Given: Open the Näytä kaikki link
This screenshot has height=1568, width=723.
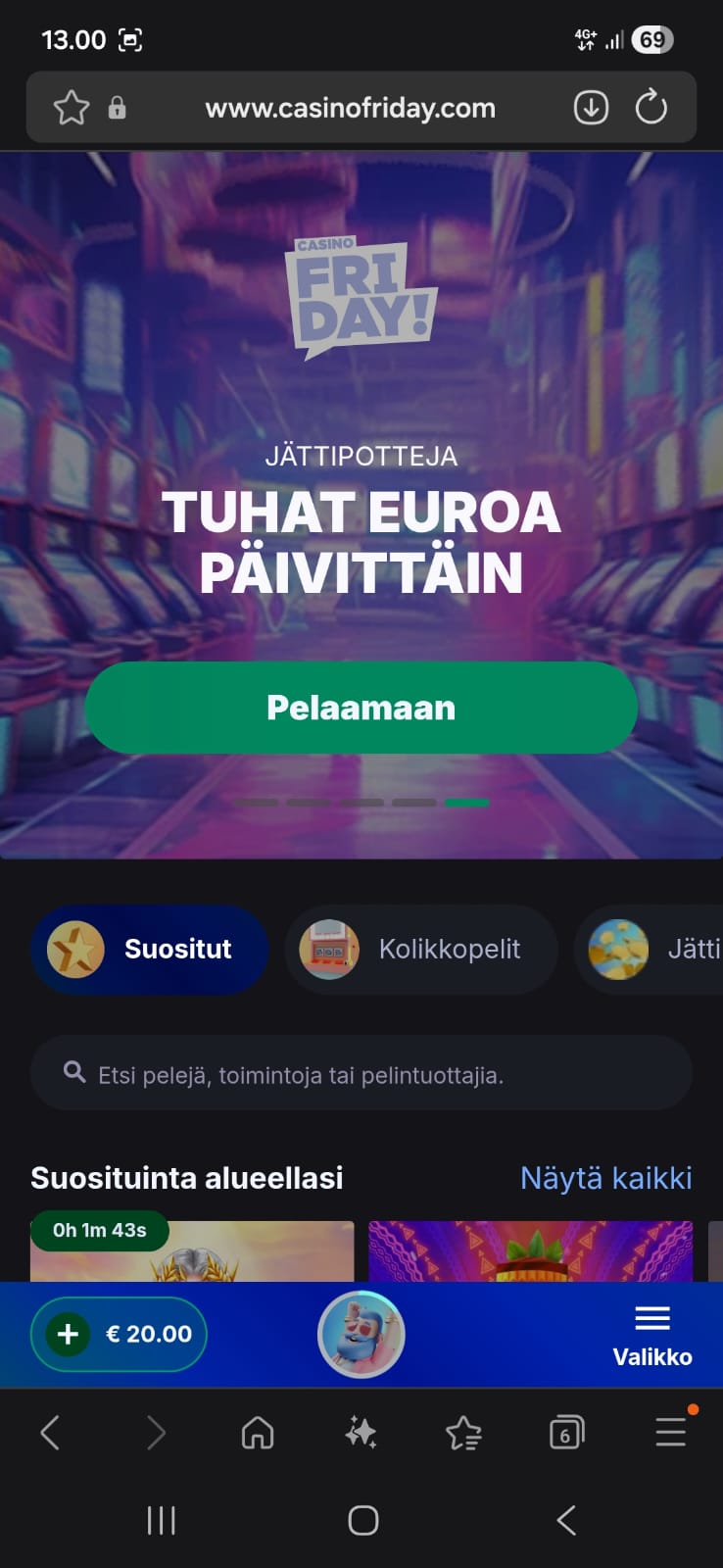Looking at the screenshot, I should [605, 1178].
